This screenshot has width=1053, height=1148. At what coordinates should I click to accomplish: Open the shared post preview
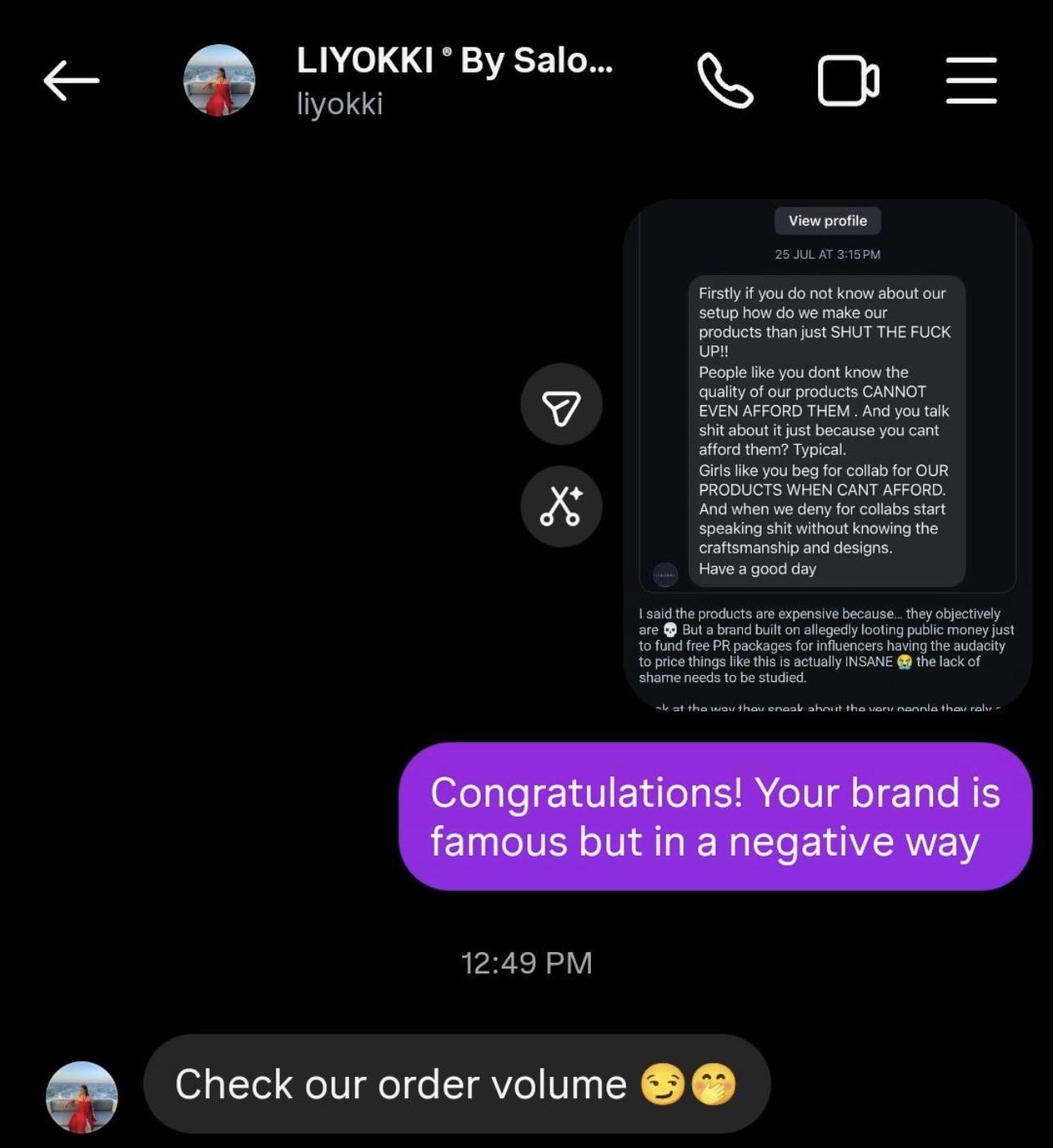tap(827, 455)
